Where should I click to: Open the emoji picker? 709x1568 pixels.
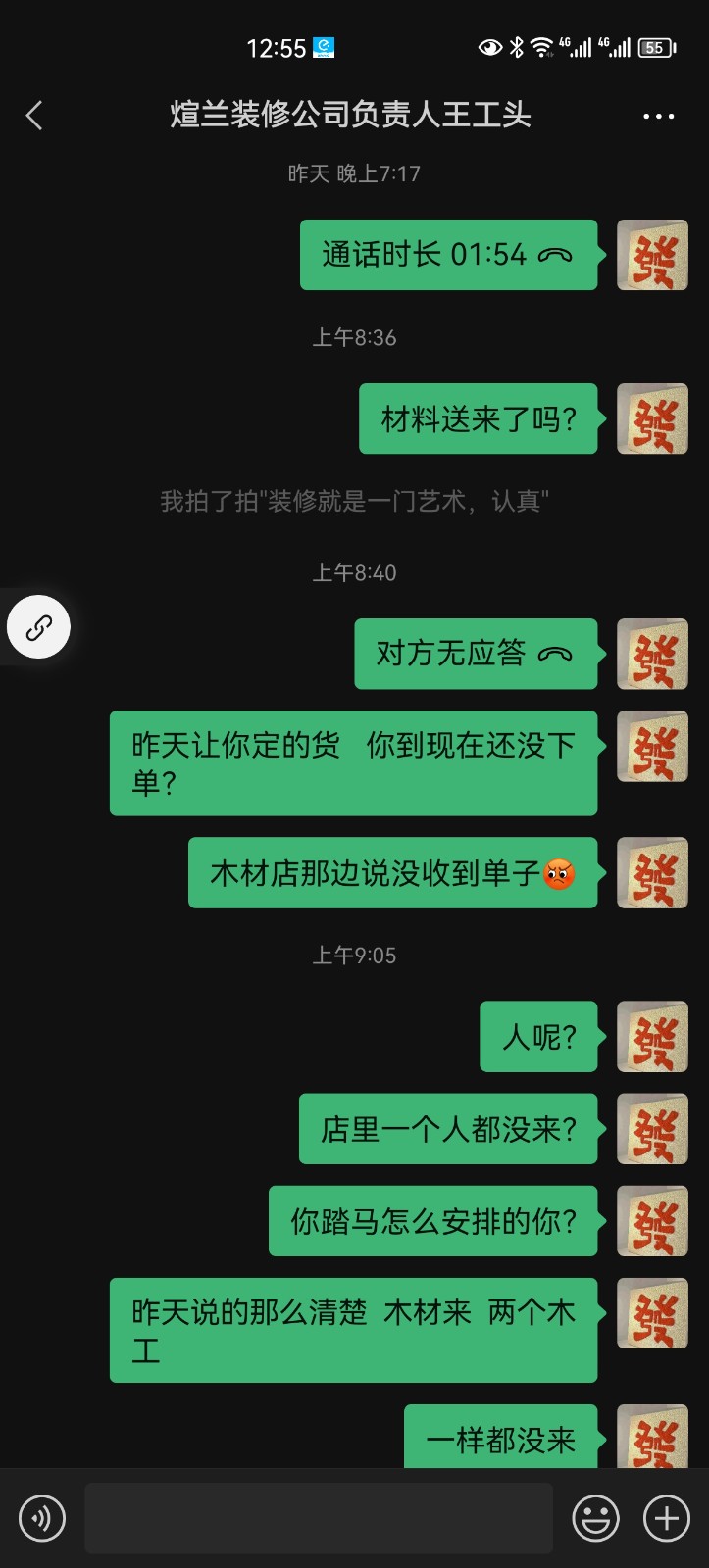point(595,1519)
